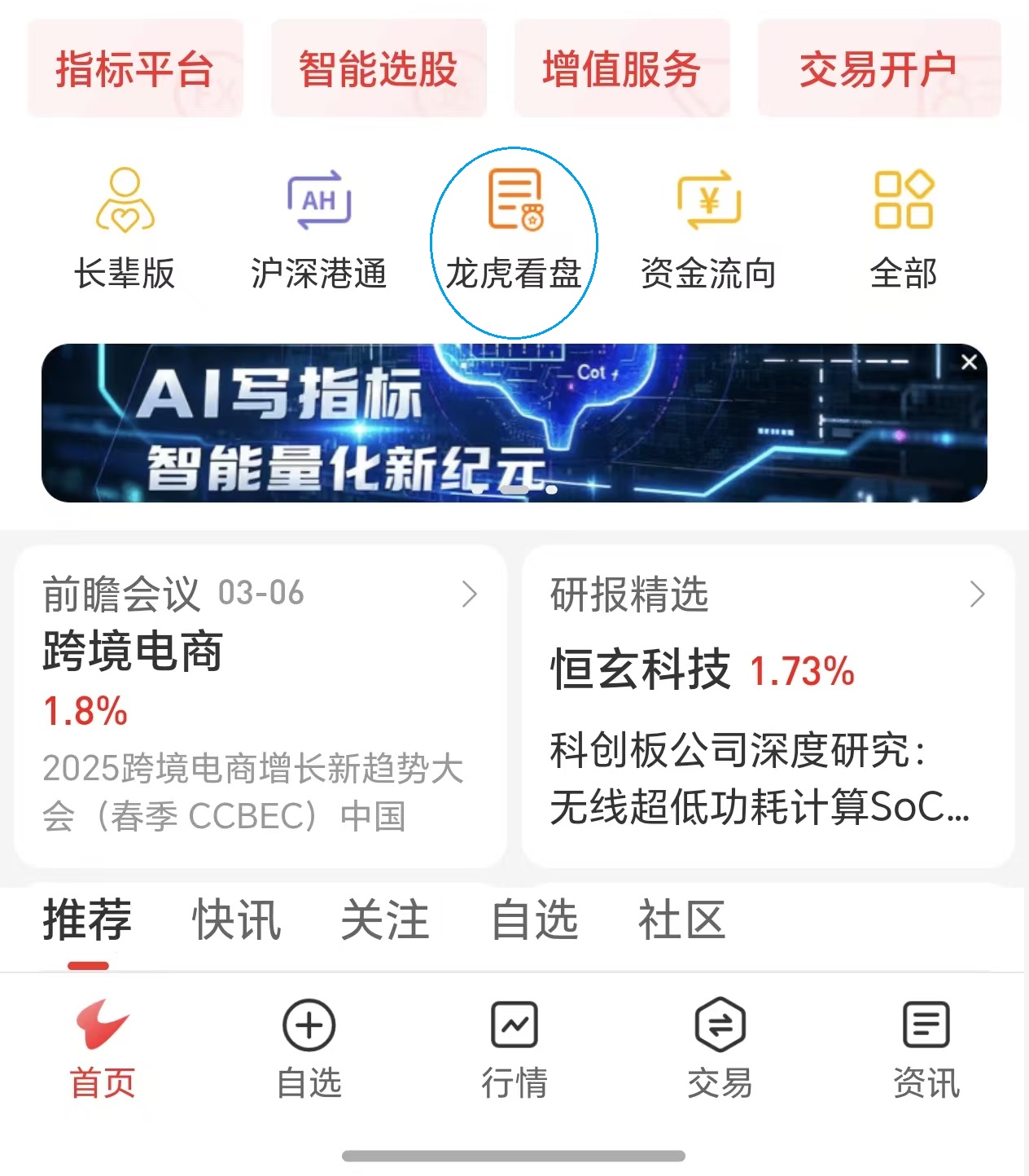Show 全部 shortcuts
Screen dimensions: 1029x1176
pos(903,230)
